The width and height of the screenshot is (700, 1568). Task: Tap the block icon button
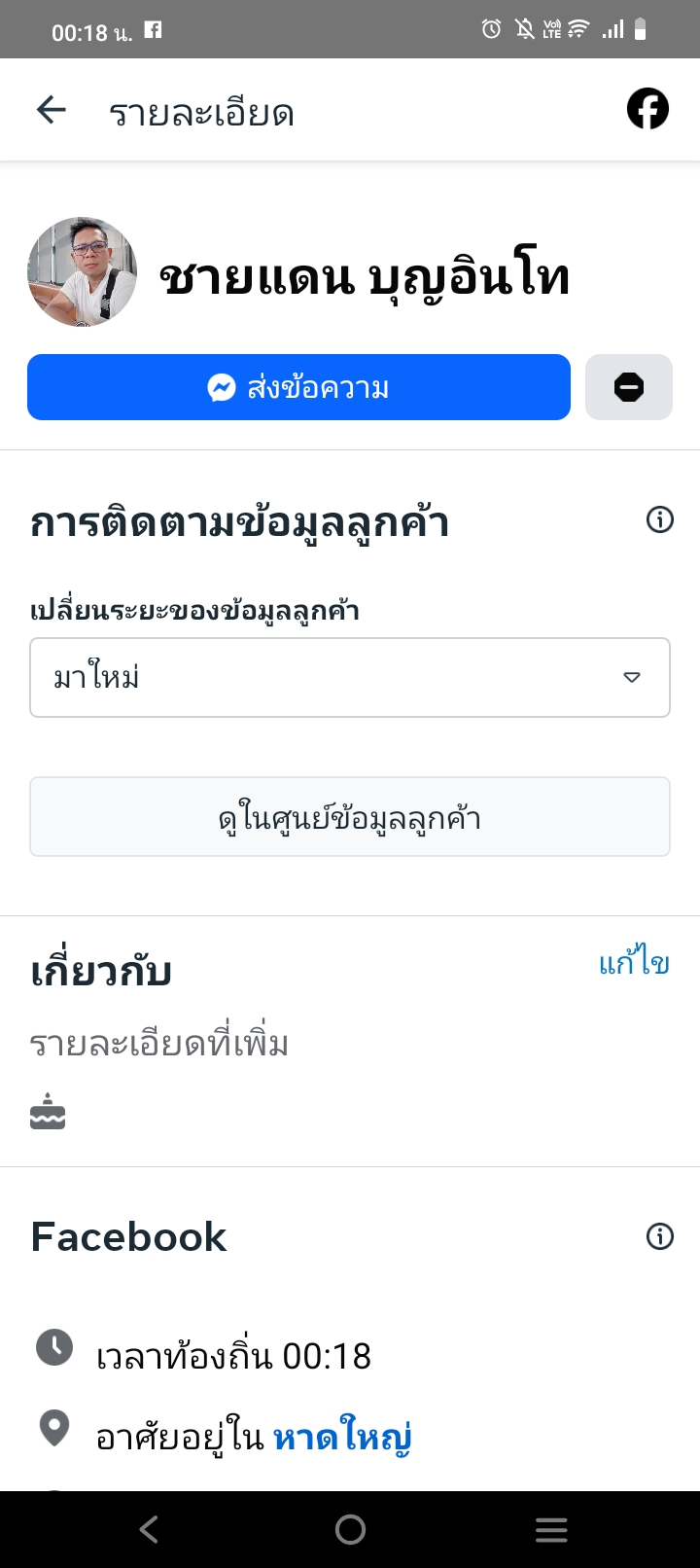(629, 387)
